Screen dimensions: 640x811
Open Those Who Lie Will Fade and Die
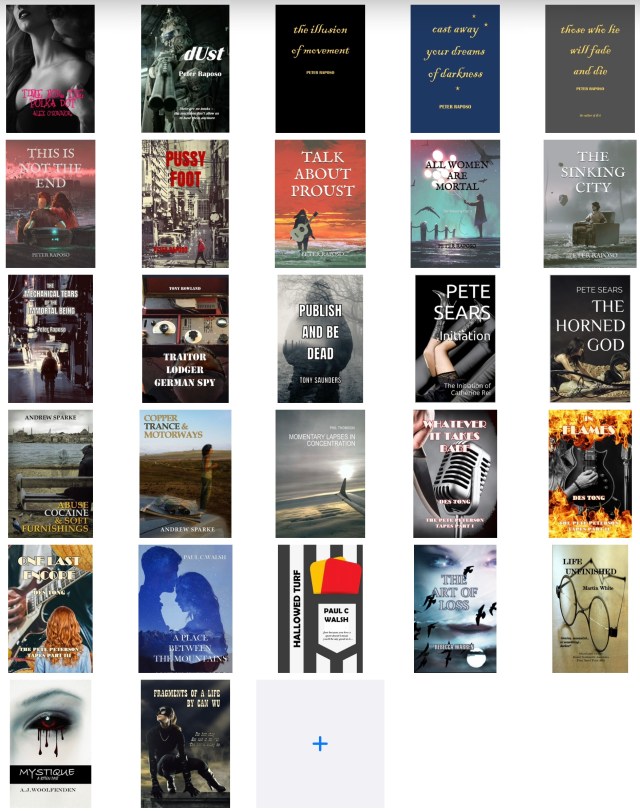click(x=589, y=69)
